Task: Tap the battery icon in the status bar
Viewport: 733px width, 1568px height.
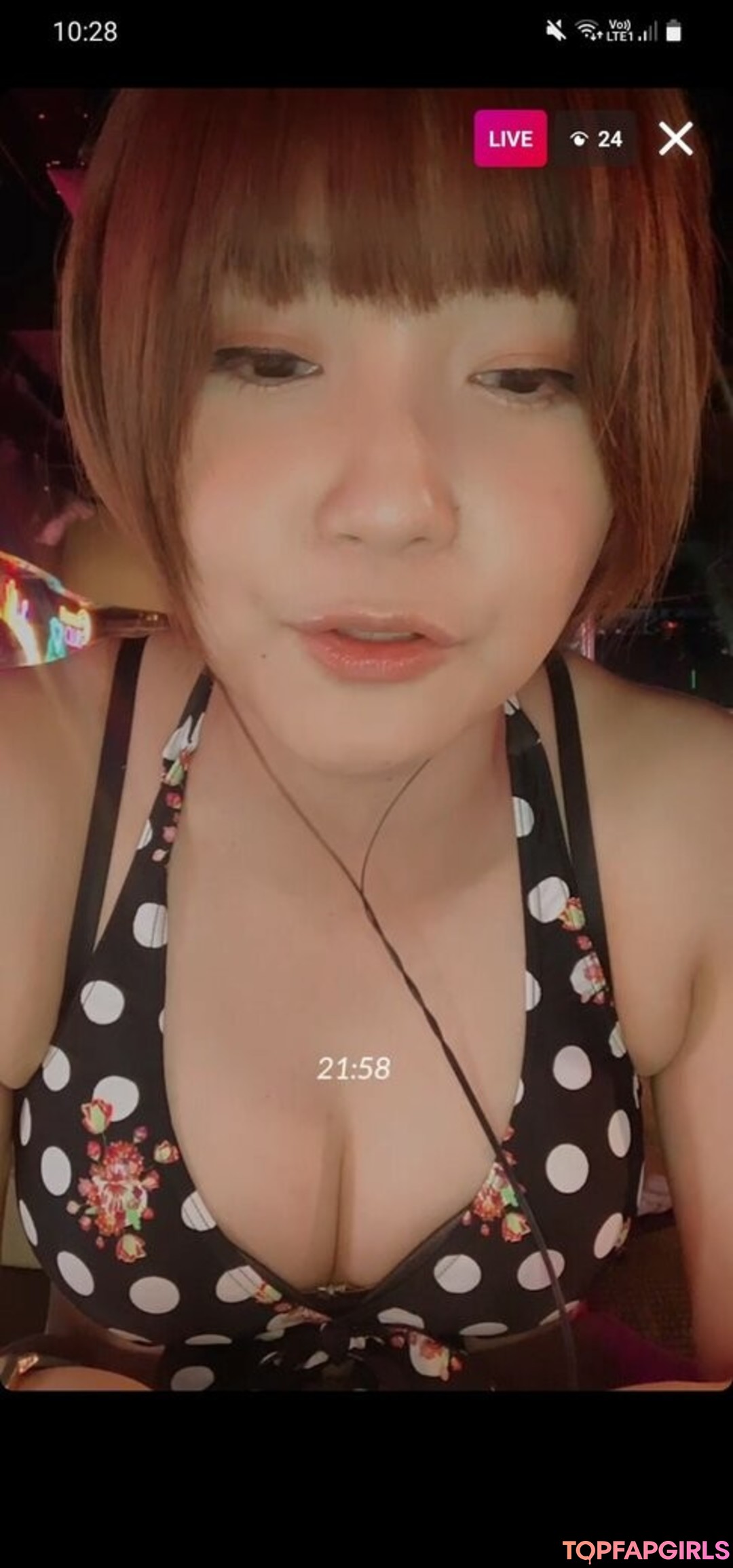Action: pos(674,30)
